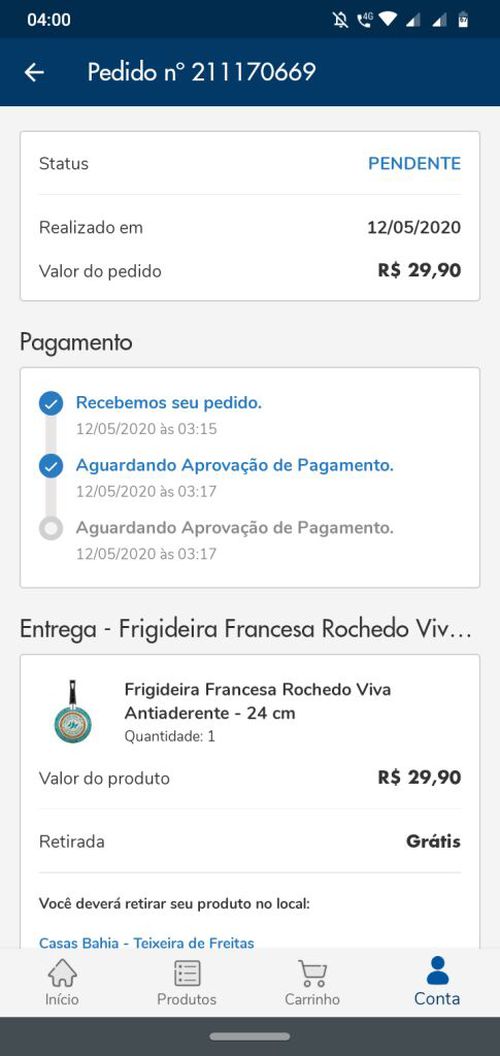Viewport: 500px width, 1056px height.
Task: Select the Conta tab
Action: (437, 983)
